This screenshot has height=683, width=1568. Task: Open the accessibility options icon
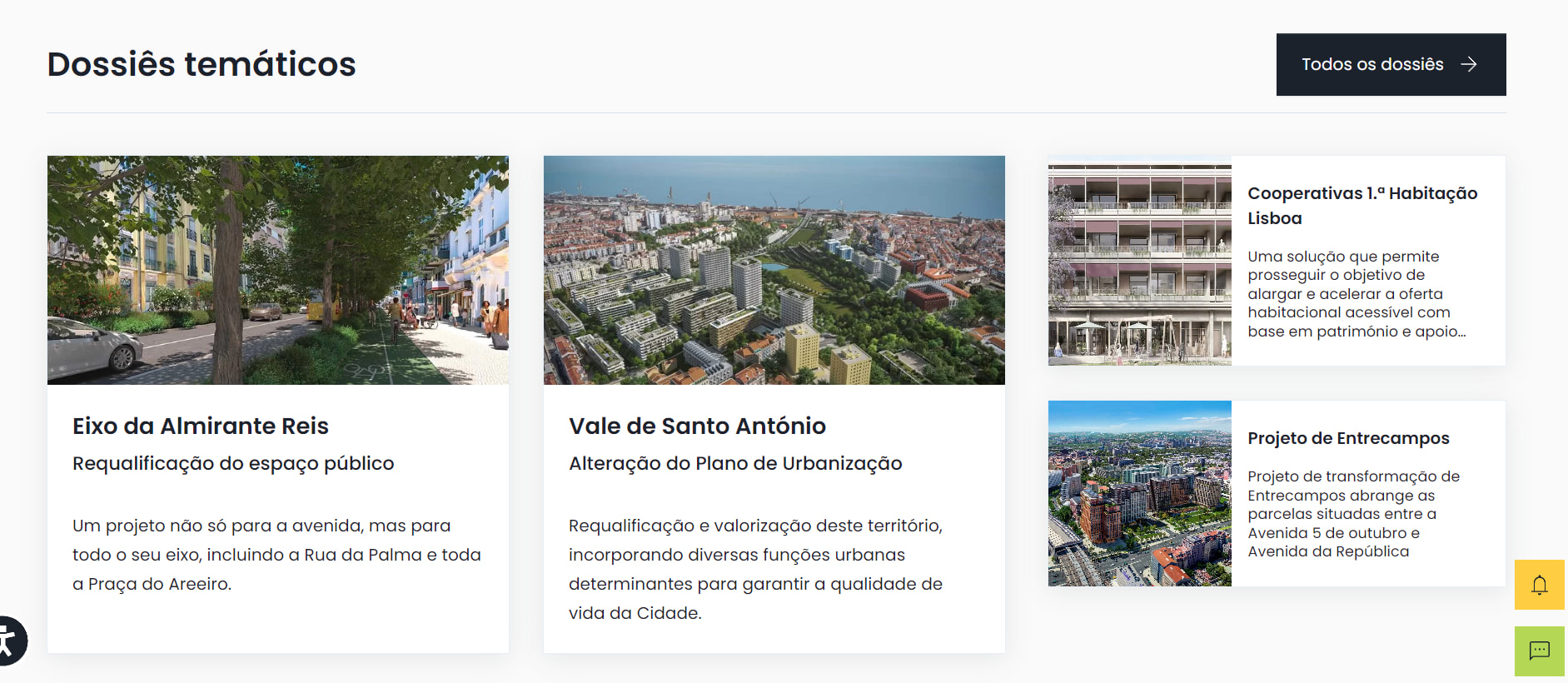[8, 641]
